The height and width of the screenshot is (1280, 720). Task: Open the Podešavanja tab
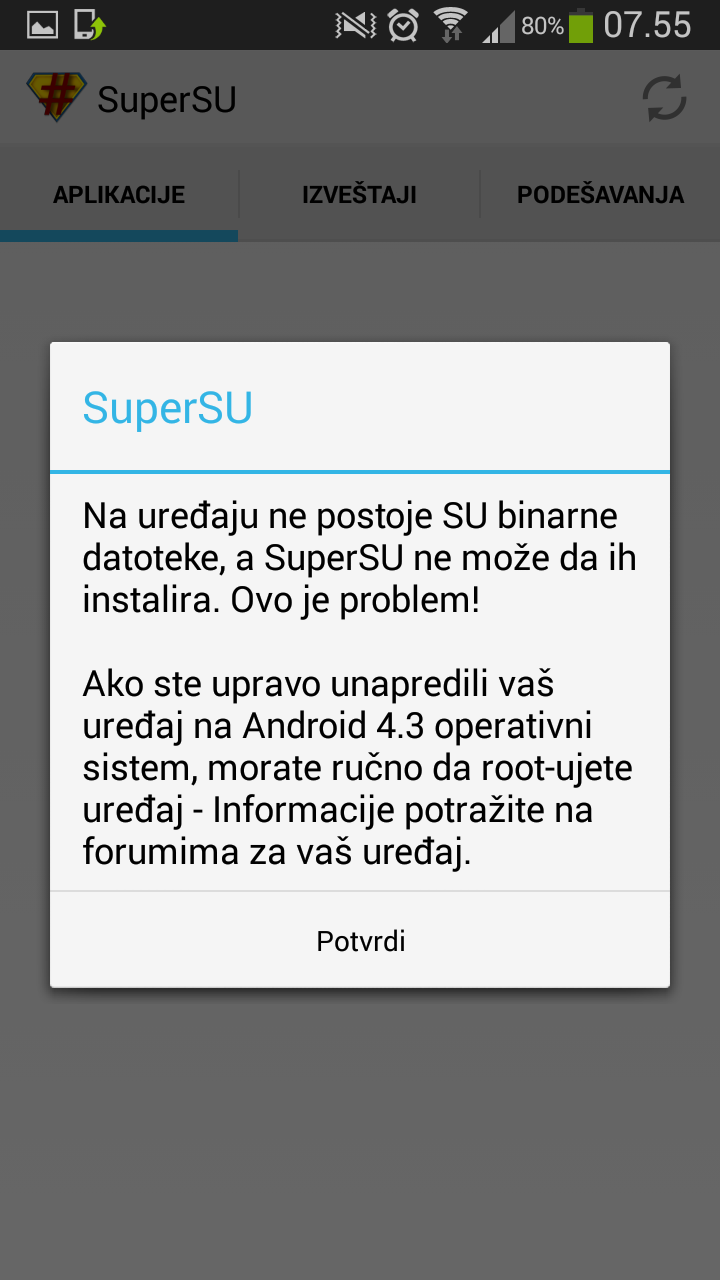(600, 195)
